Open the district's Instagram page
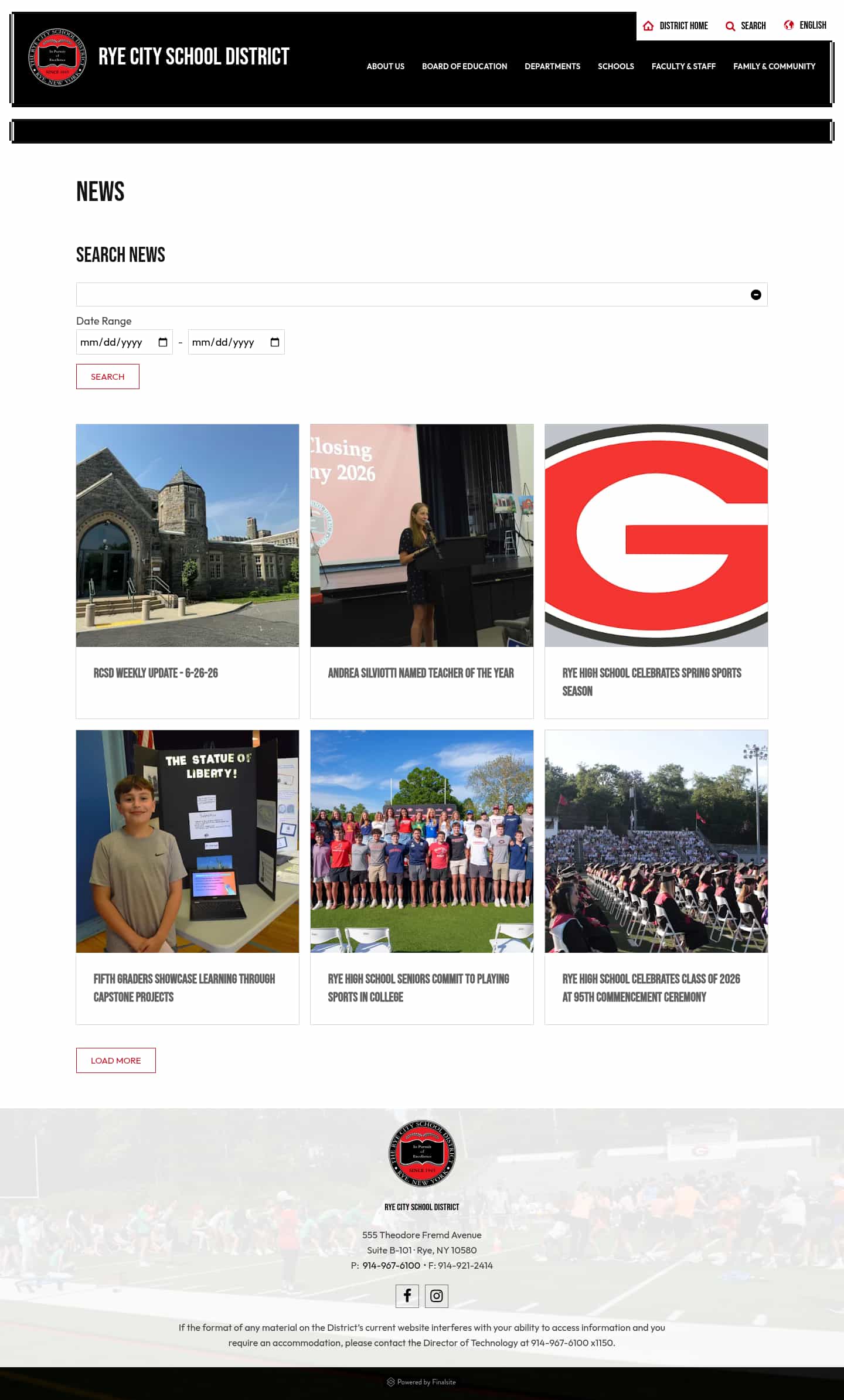 (x=437, y=1296)
